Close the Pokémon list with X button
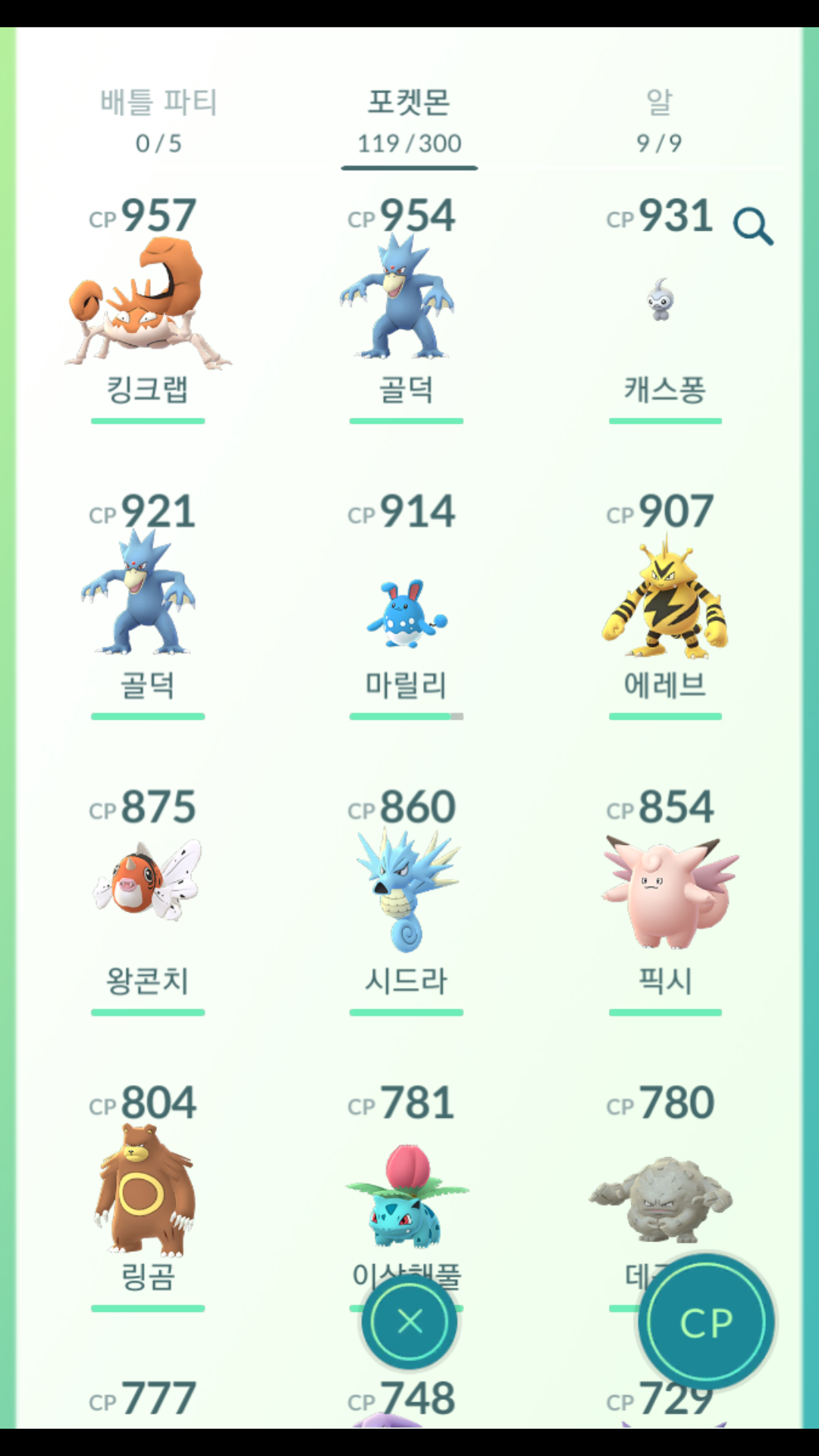Screen dimensions: 819x1456 (409, 1322)
